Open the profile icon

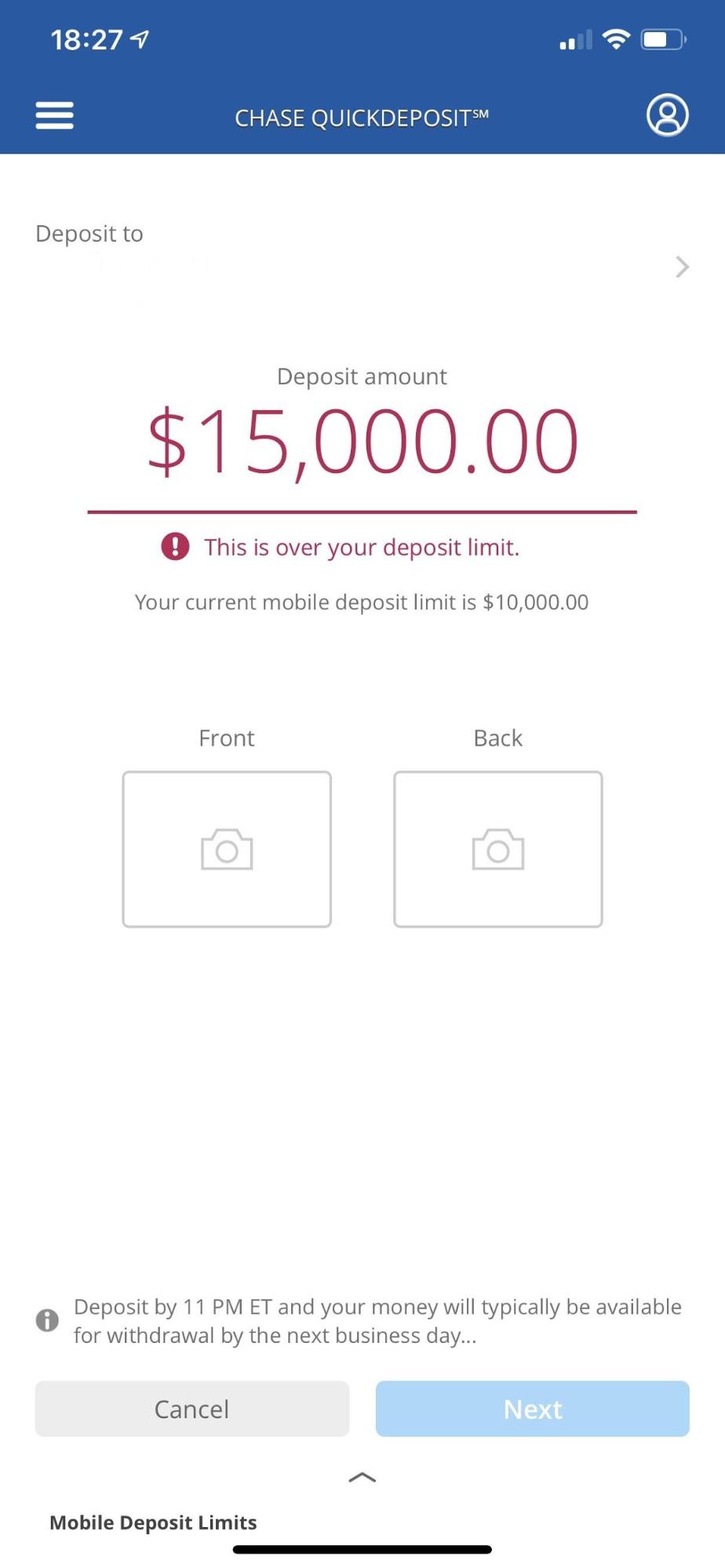(667, 115)
